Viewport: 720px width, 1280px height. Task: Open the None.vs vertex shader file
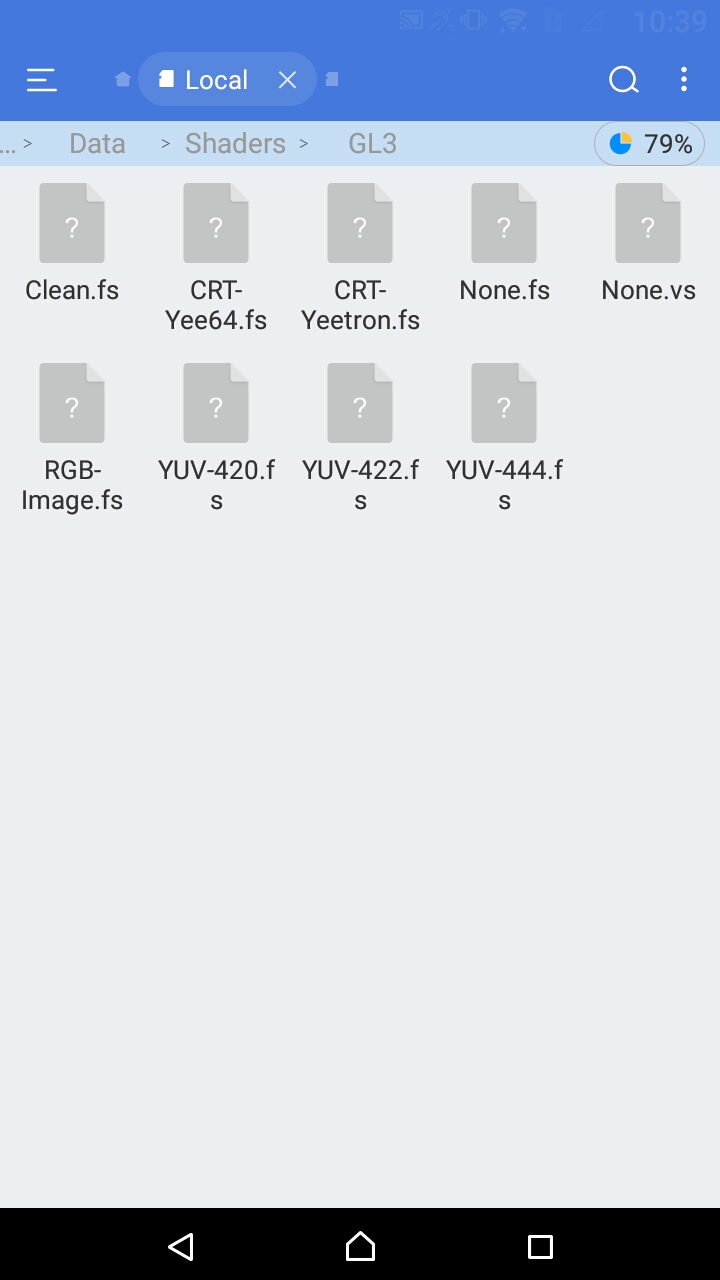(648, 223)
